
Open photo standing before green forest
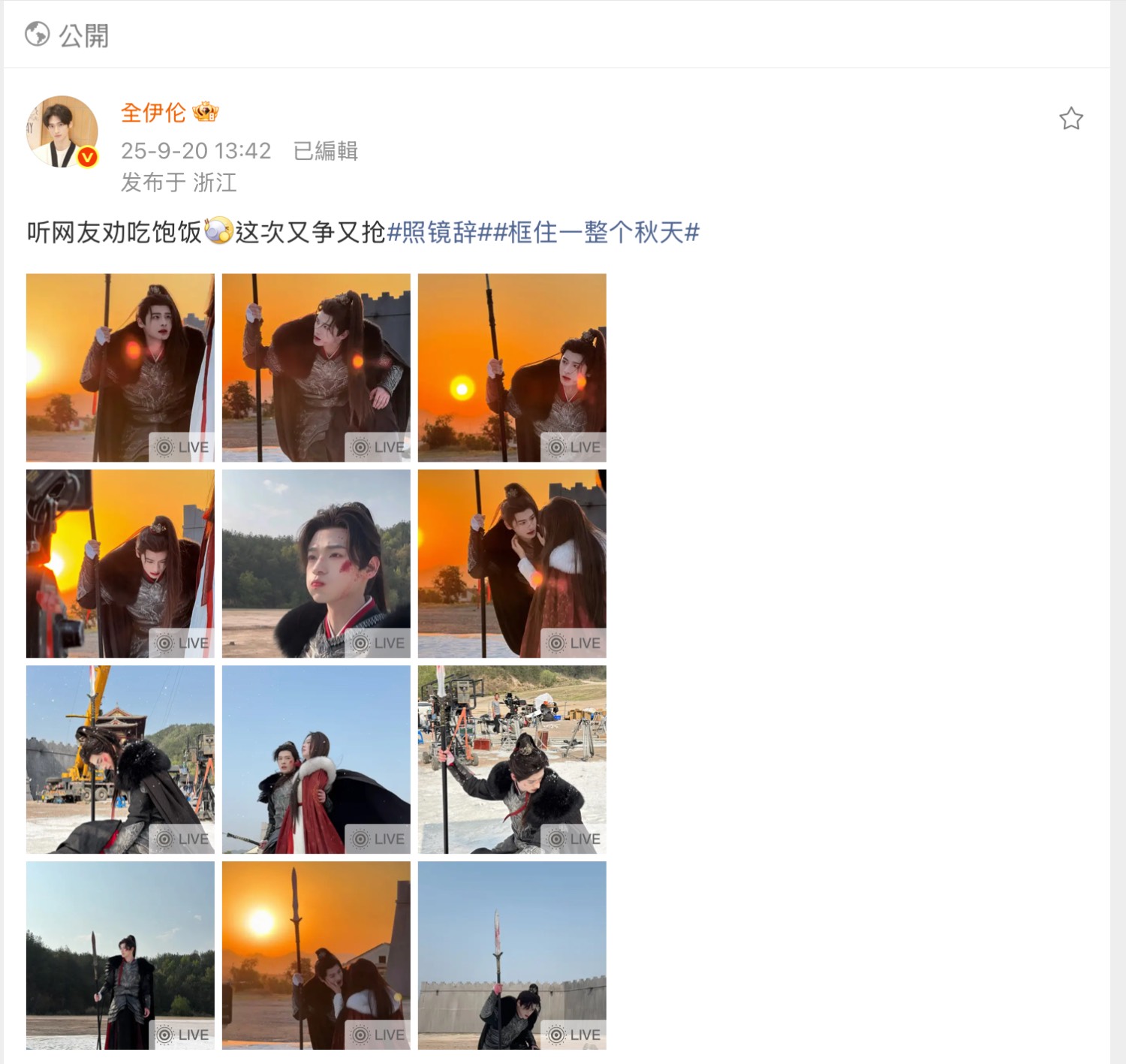pos(120,955)
